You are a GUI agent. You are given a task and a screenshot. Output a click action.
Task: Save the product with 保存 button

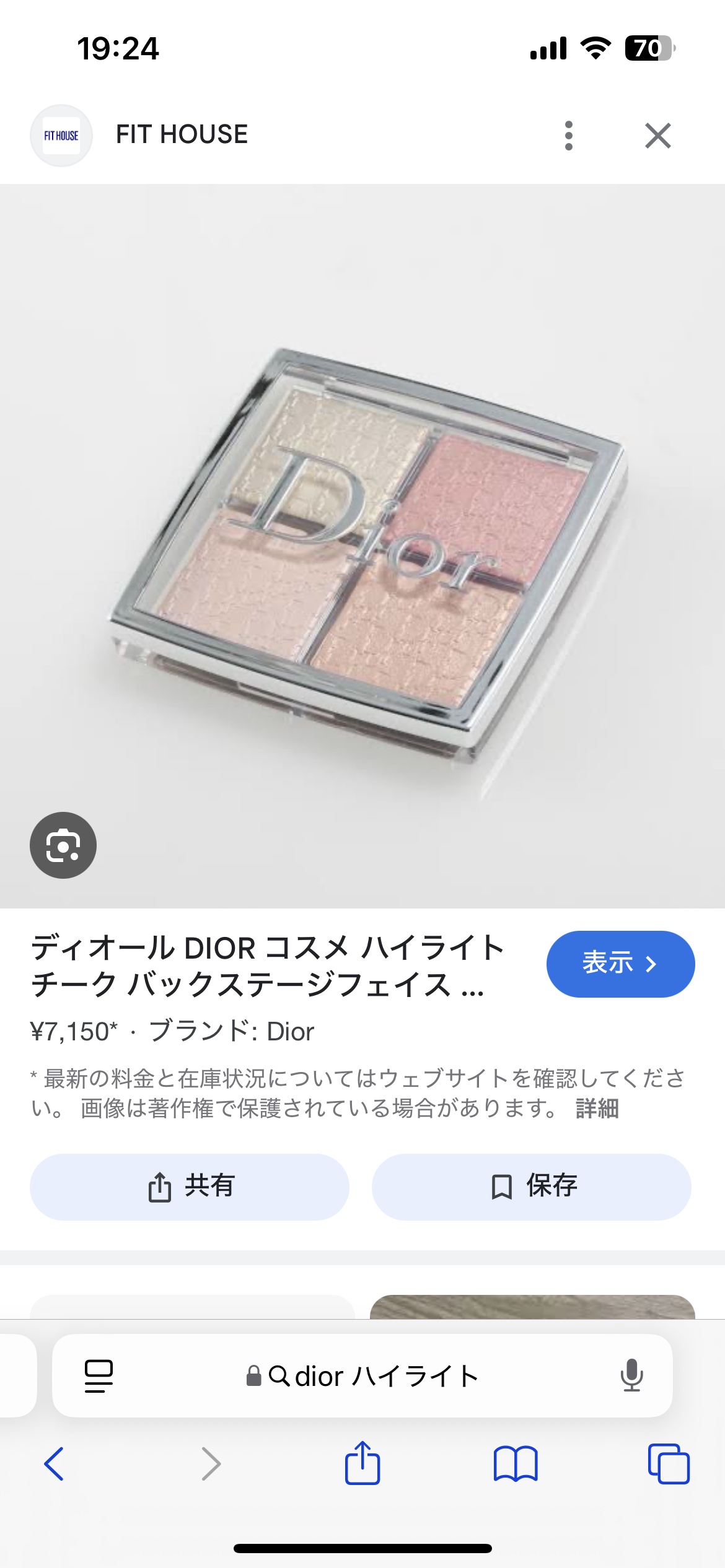[532, 1187]
